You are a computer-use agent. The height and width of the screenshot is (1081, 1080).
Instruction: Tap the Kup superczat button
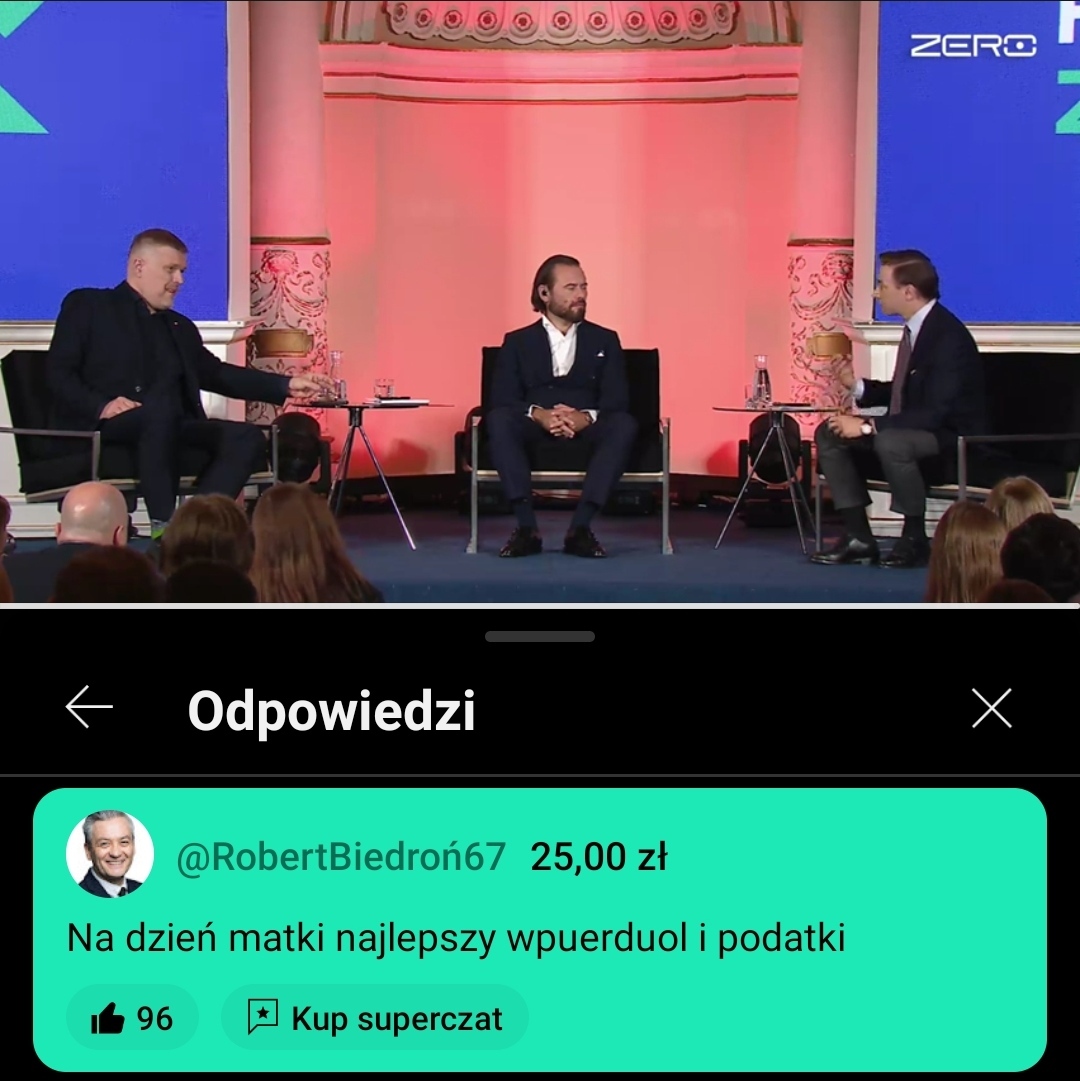click(x=375, y=1019)
